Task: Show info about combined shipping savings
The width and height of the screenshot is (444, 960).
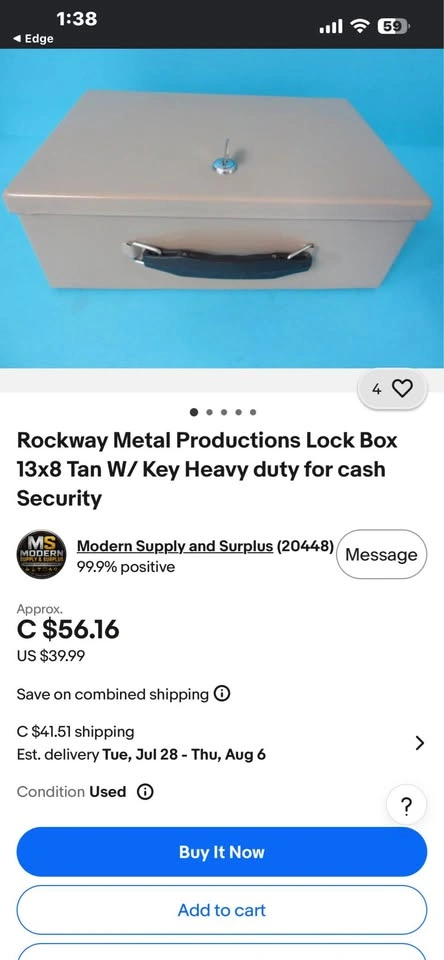Action: (x=222, y=694)
